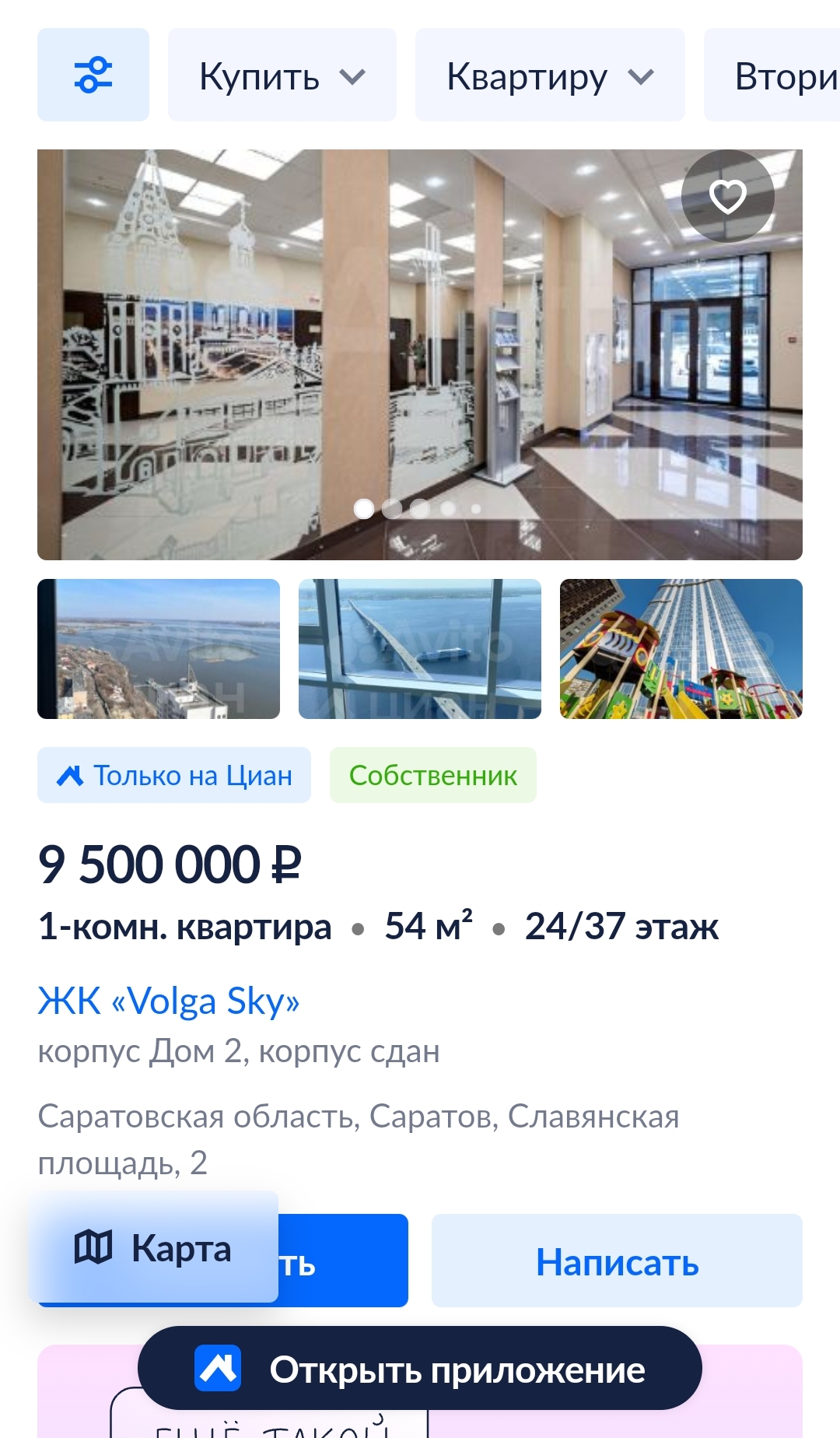The image size is (840, 1438).
Task: Expand the Квартиру dropdown
Action: (550, 75)
